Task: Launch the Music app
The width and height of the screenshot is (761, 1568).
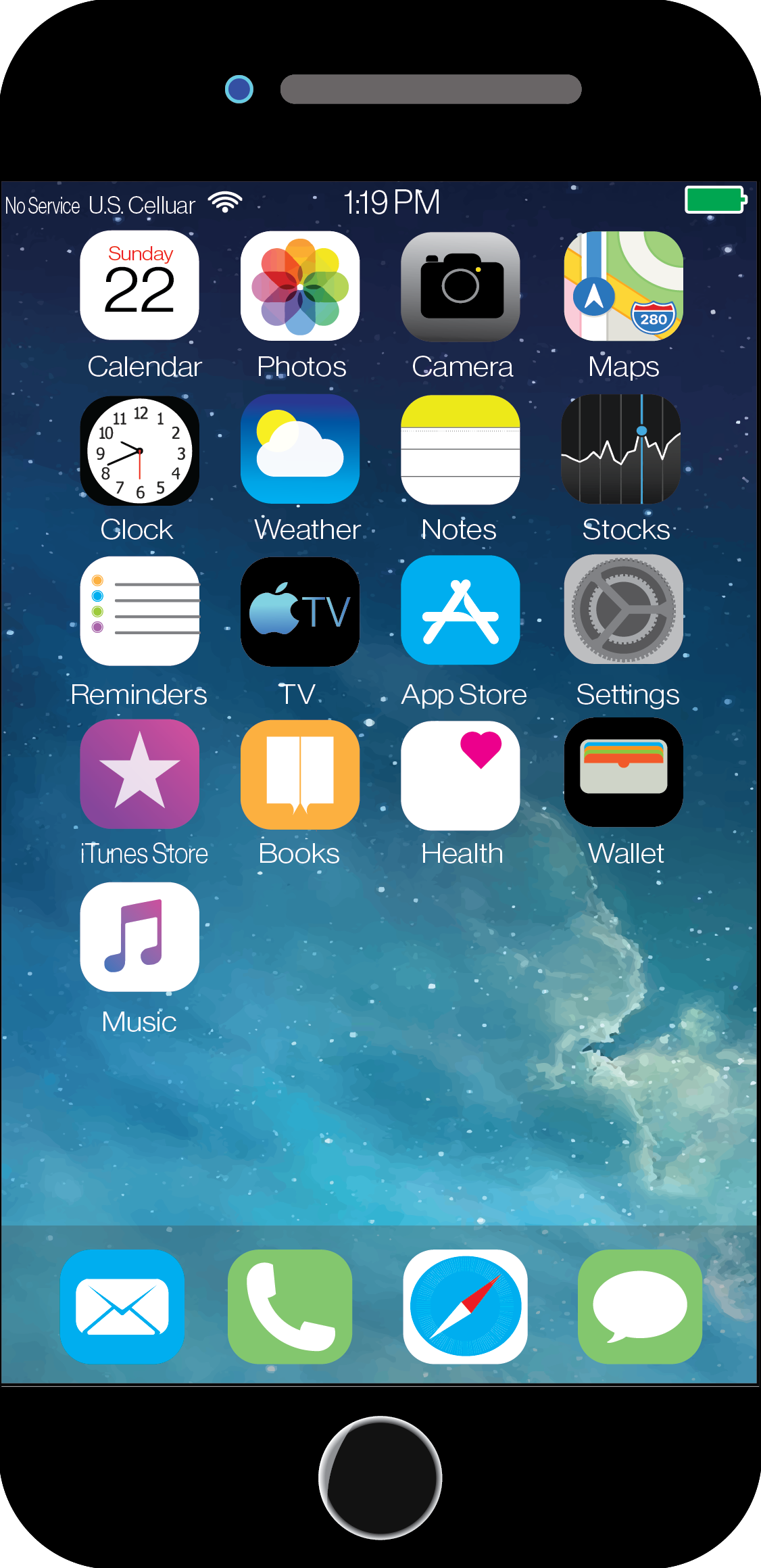Action: coord(139,937)
